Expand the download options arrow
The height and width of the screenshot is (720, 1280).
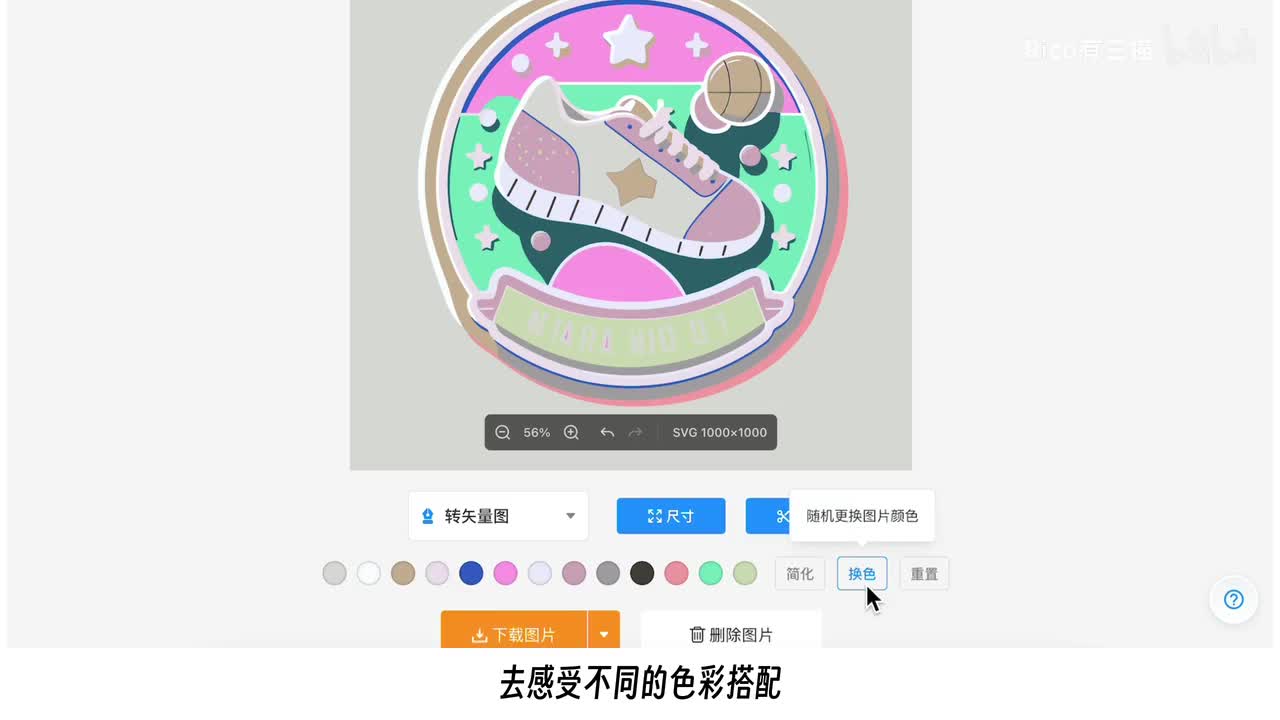[x=604, y=634]
